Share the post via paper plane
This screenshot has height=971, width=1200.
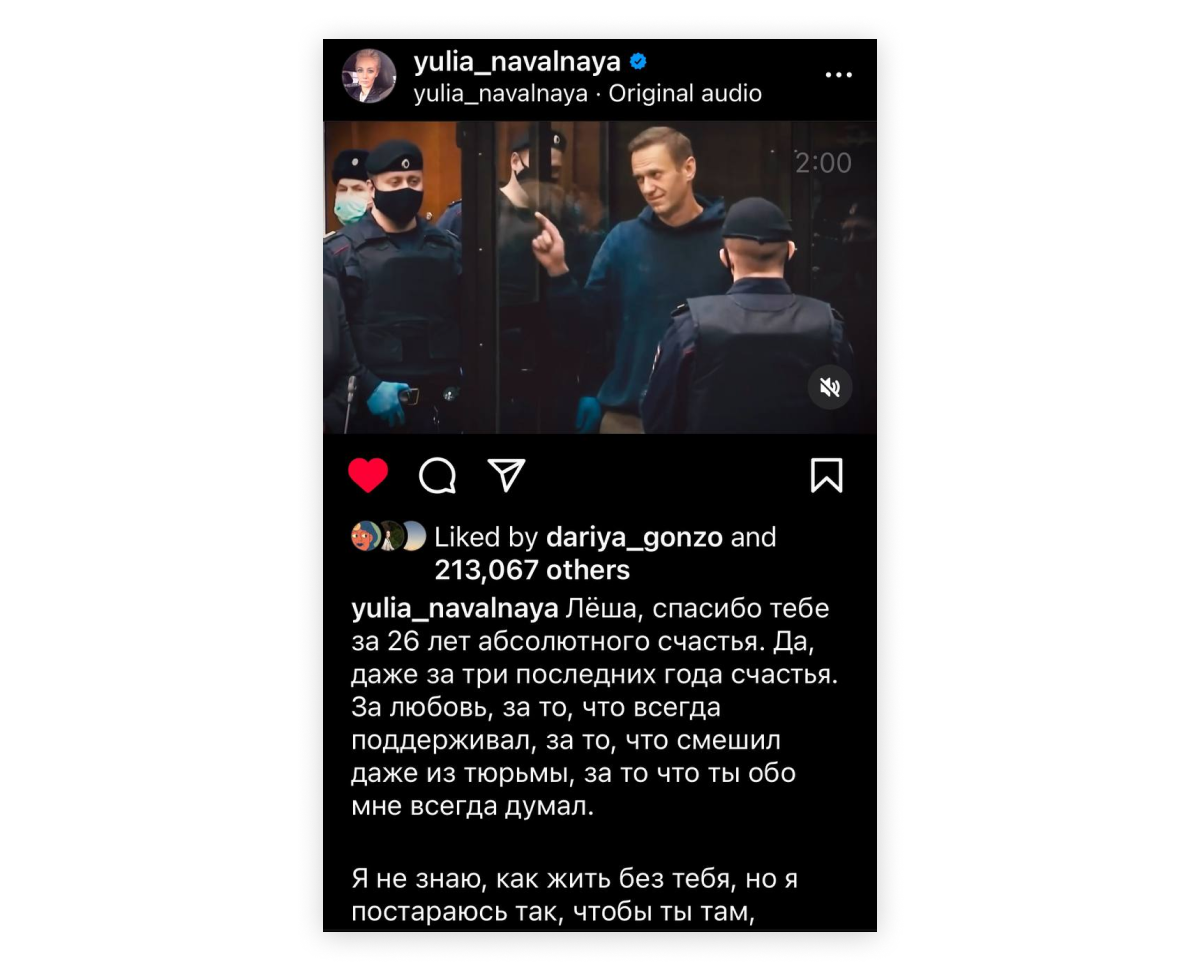(506, 476)
